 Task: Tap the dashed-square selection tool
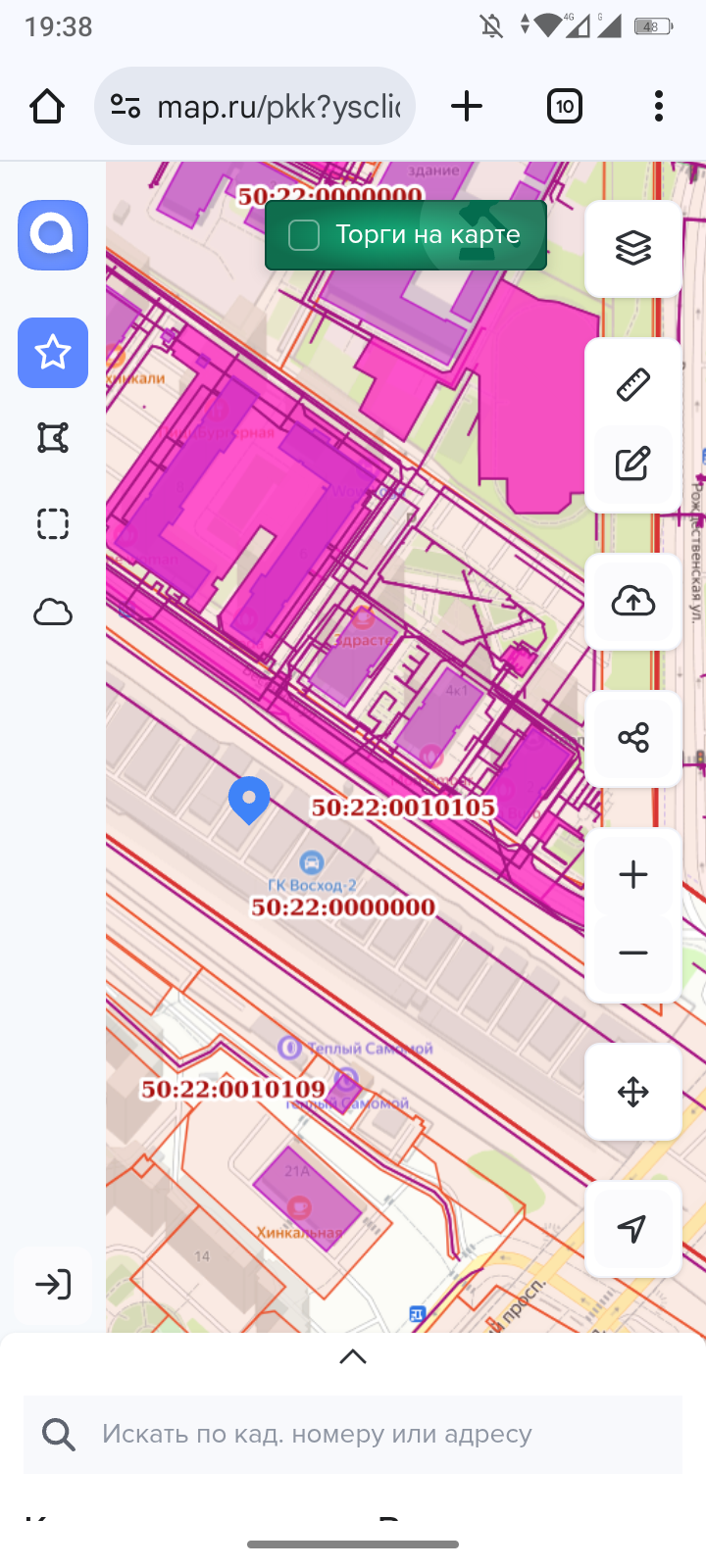(x=53, y=524)
